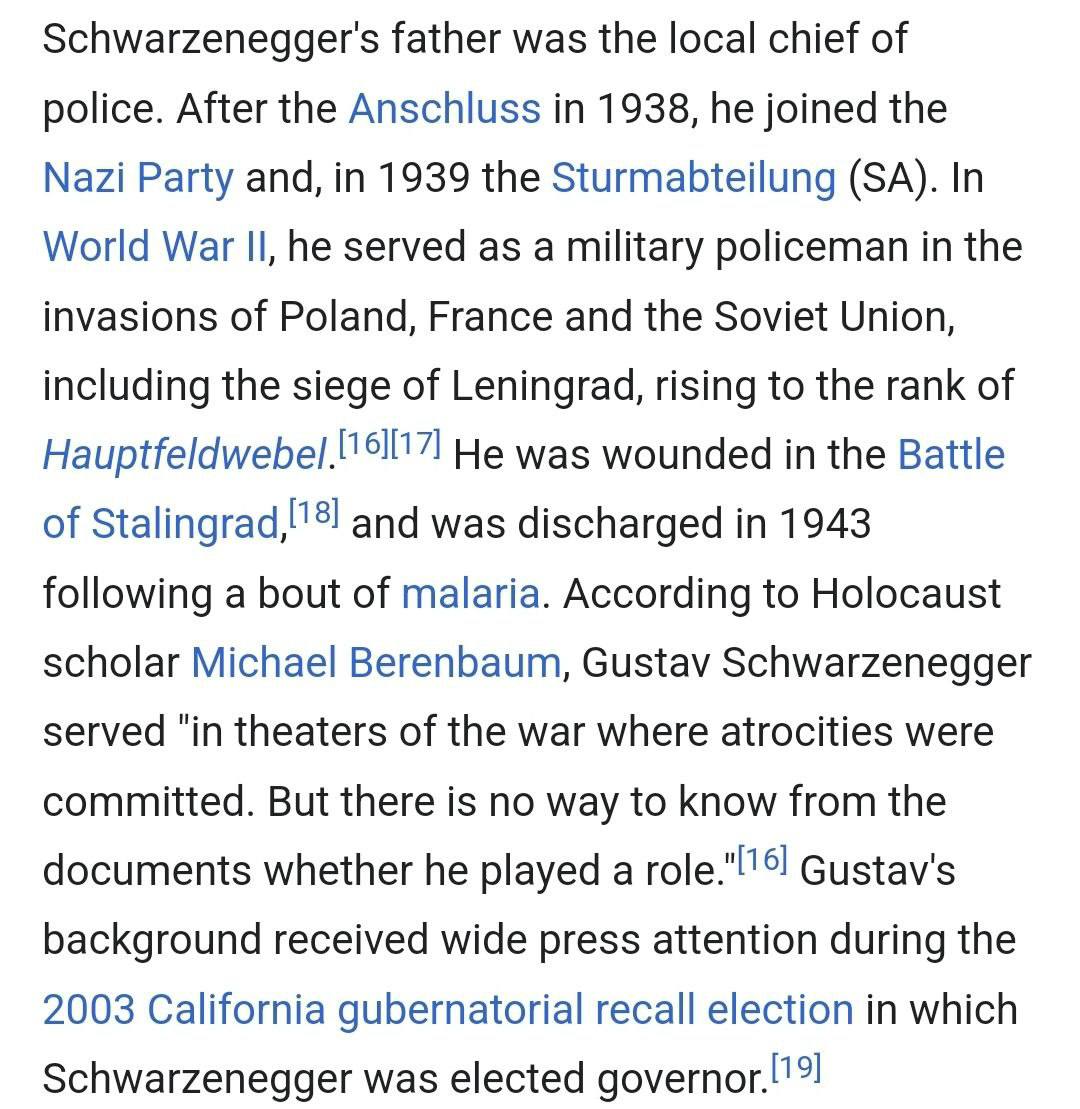1080x1109 pixels.
Task: Open the World War II link
Action: coord(154,247)
